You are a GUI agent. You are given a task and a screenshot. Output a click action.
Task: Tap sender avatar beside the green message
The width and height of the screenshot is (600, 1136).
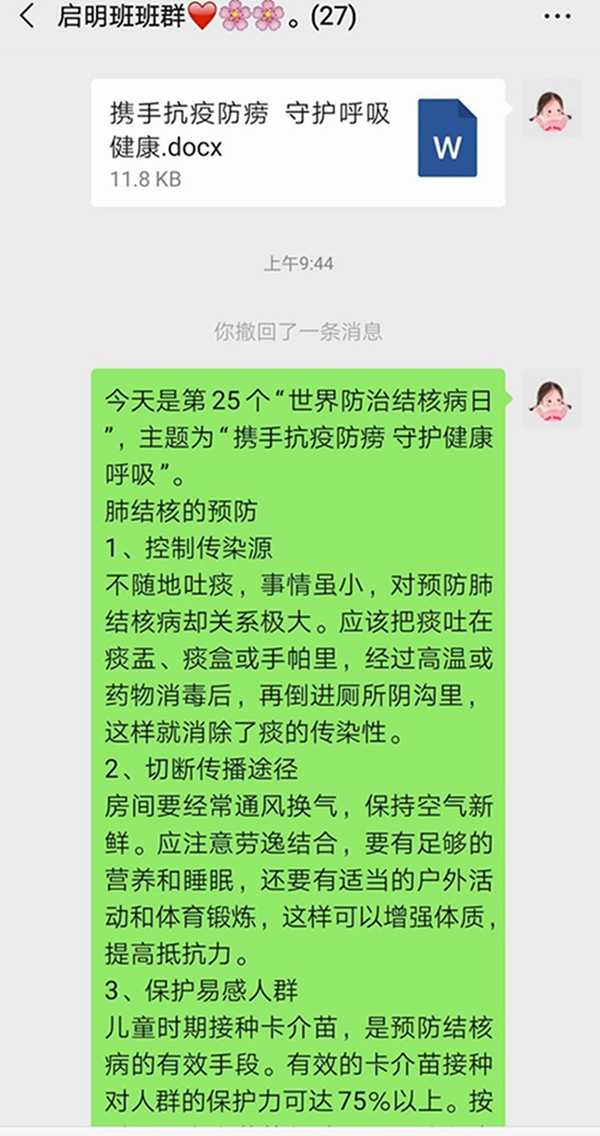551,399
